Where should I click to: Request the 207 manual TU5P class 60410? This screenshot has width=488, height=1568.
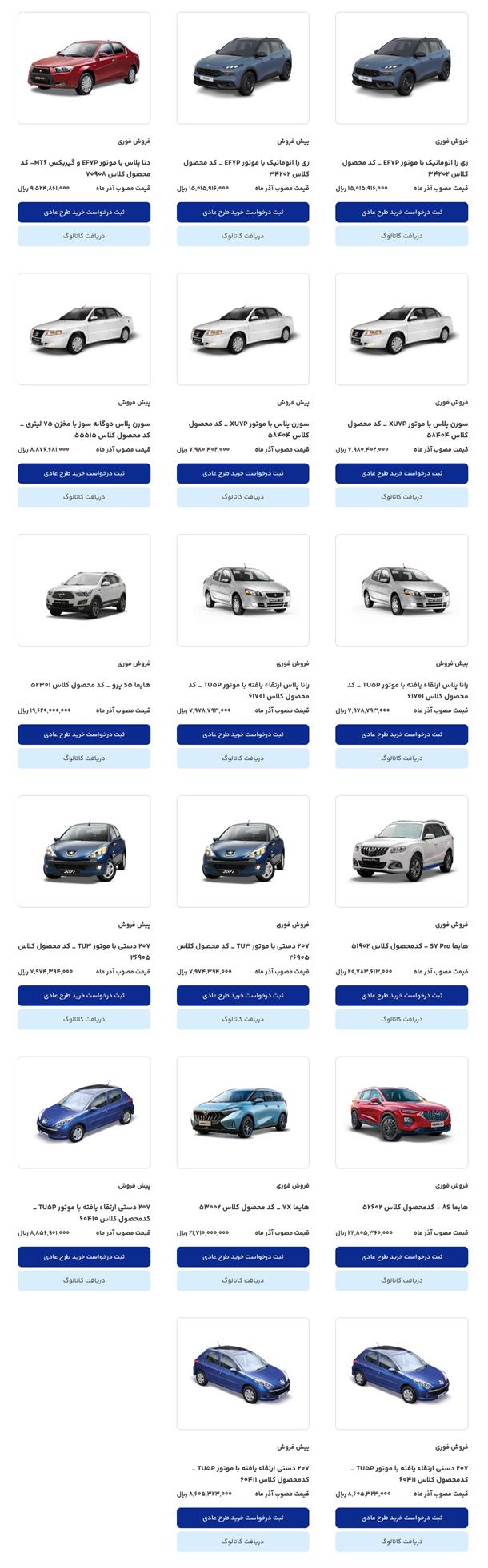[x=84, y=1256]
